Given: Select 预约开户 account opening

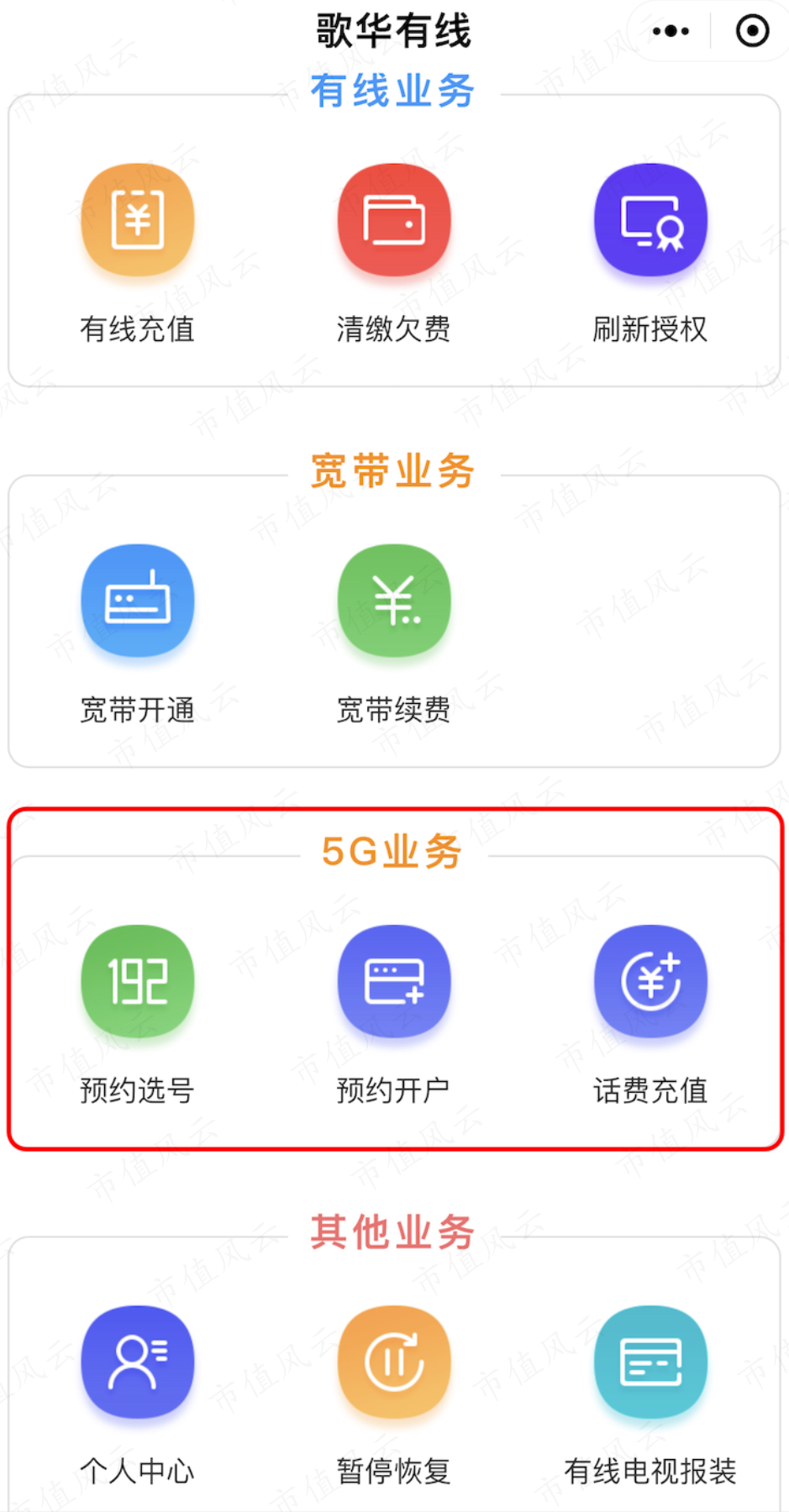Looking at the screenshot, I should click(x=394, y=1015).
